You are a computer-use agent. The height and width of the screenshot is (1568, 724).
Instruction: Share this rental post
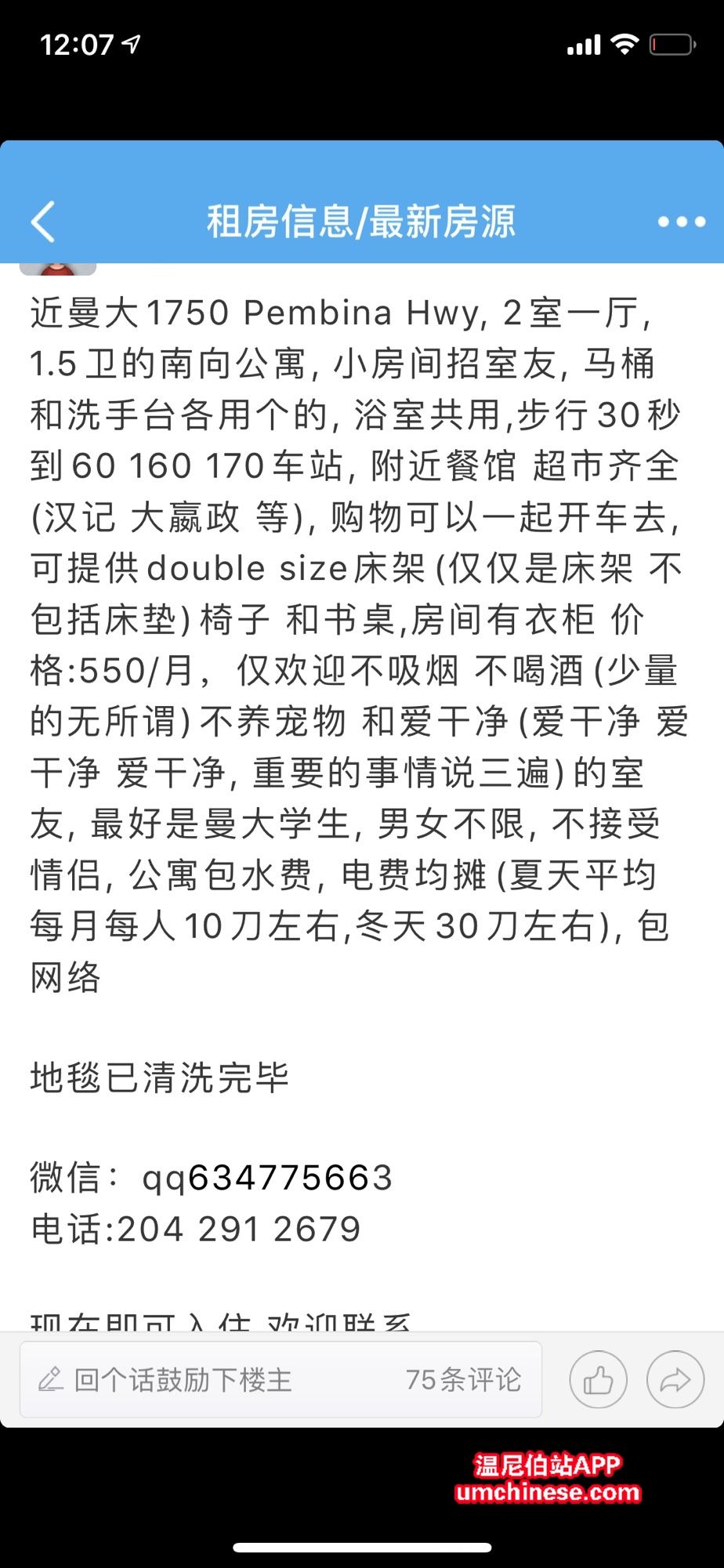(x=675, y=1380)
